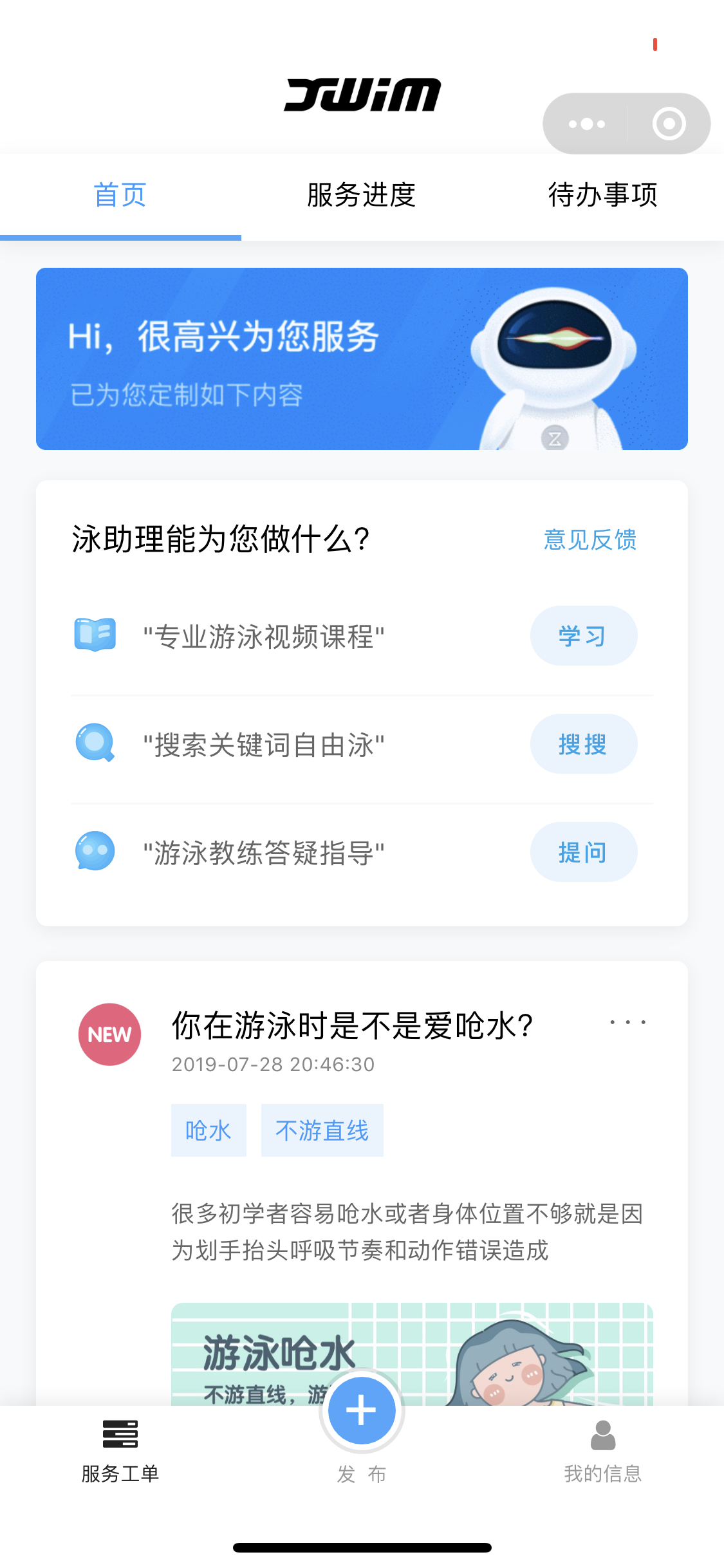Tap the 提问 button for coach guidance

click(x=584, y=852)
